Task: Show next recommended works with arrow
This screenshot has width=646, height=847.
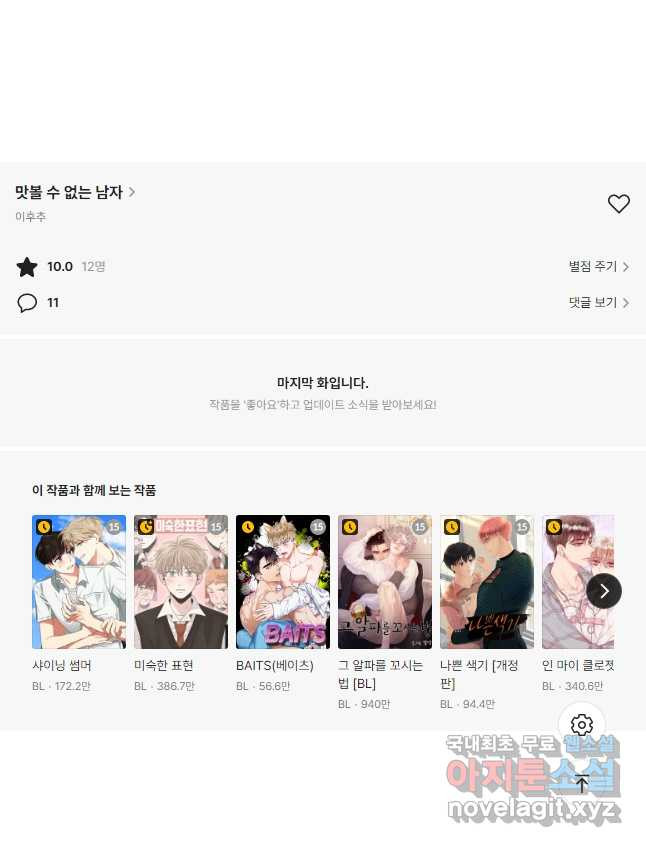Action: pyautogui.click(x=604, y=591)
